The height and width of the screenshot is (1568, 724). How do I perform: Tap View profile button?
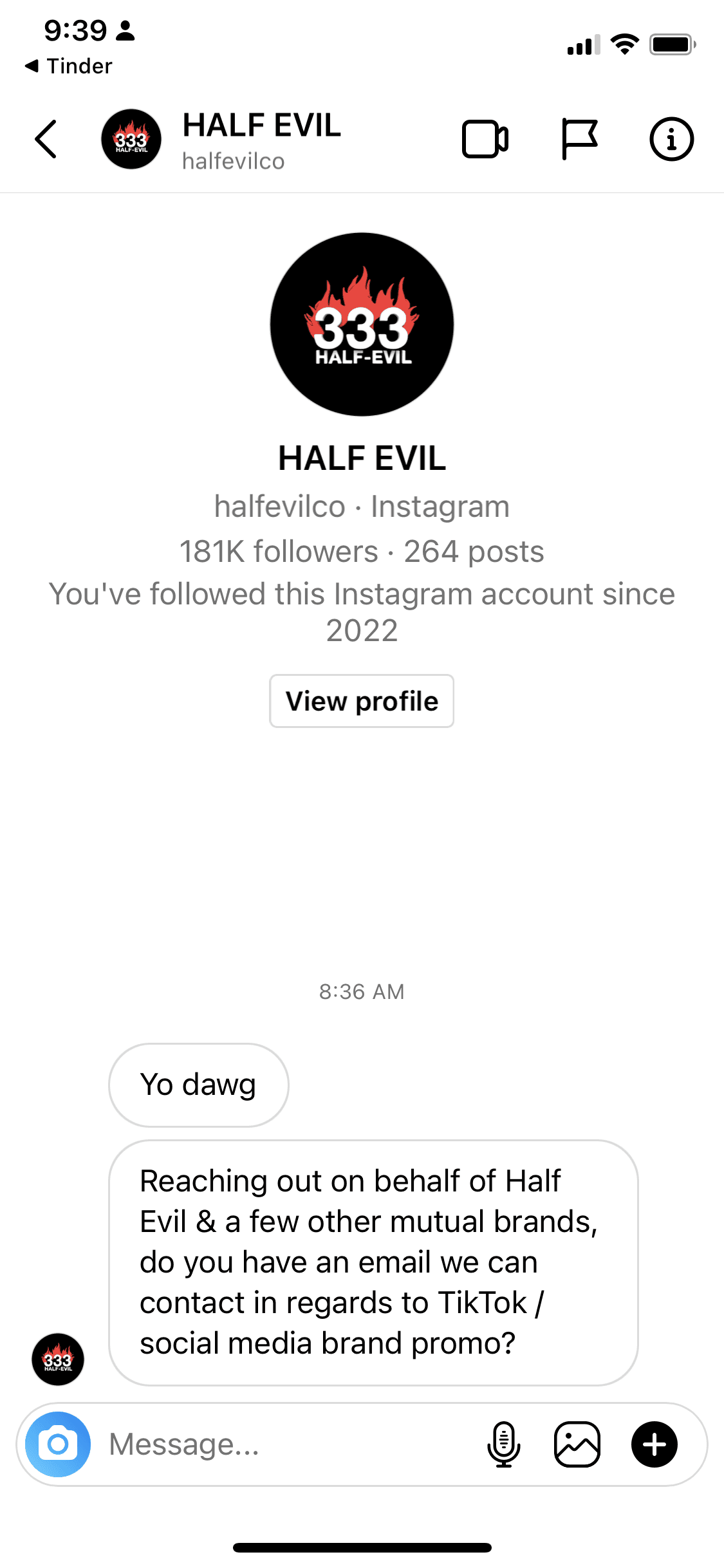362,701
